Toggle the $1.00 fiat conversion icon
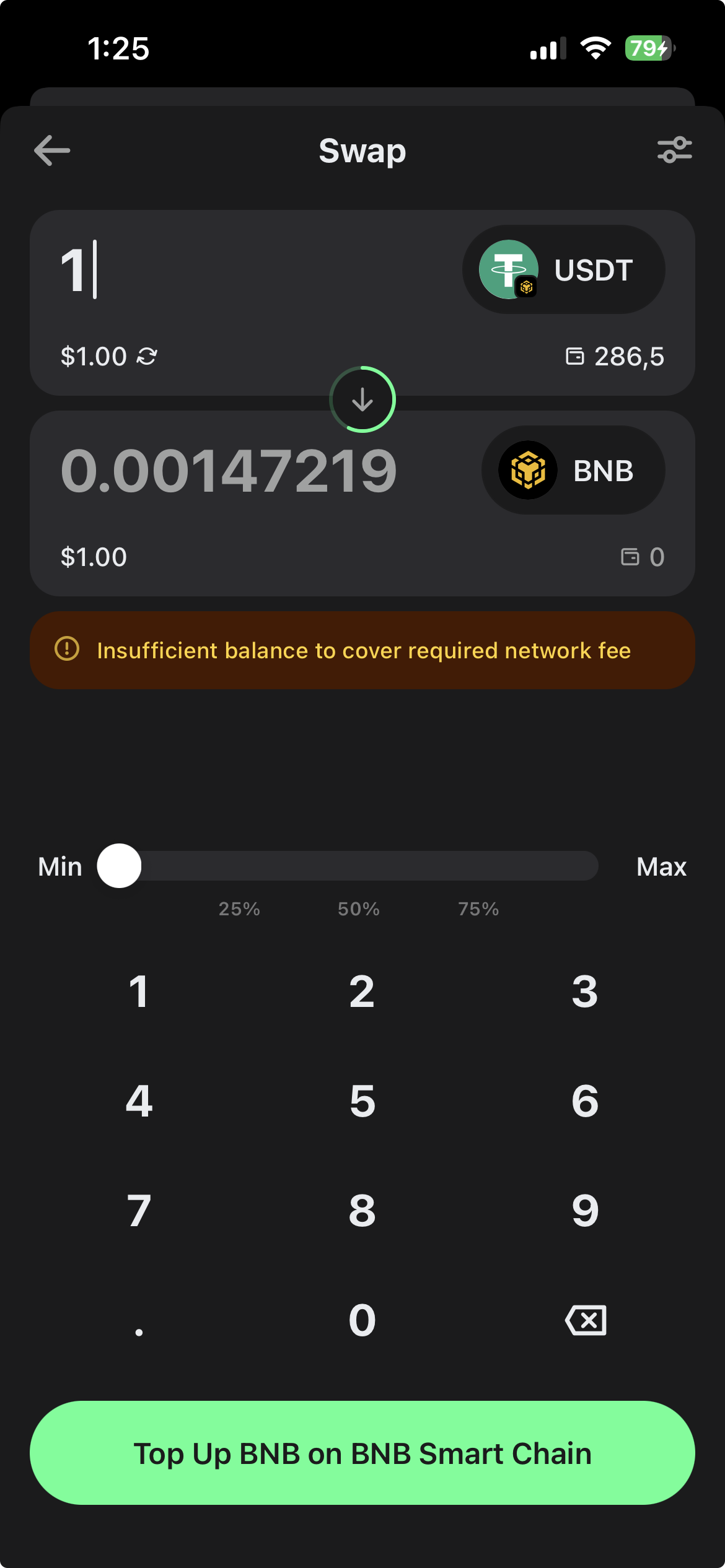The height and width of the screenshot is (1568, 725). pos(147,356)
